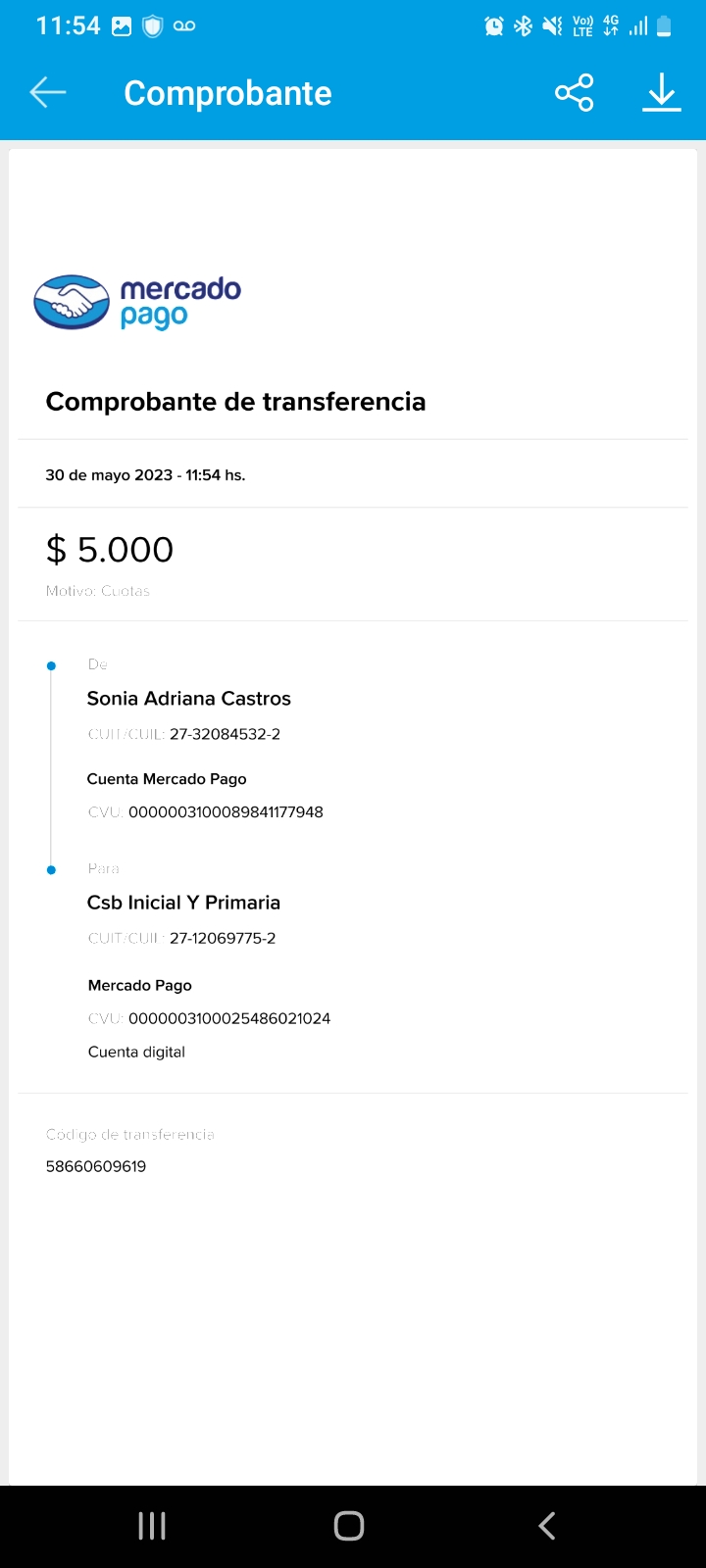Share the transfer receipt
This screenshot has width=706, height=1568.
[575, 93]
